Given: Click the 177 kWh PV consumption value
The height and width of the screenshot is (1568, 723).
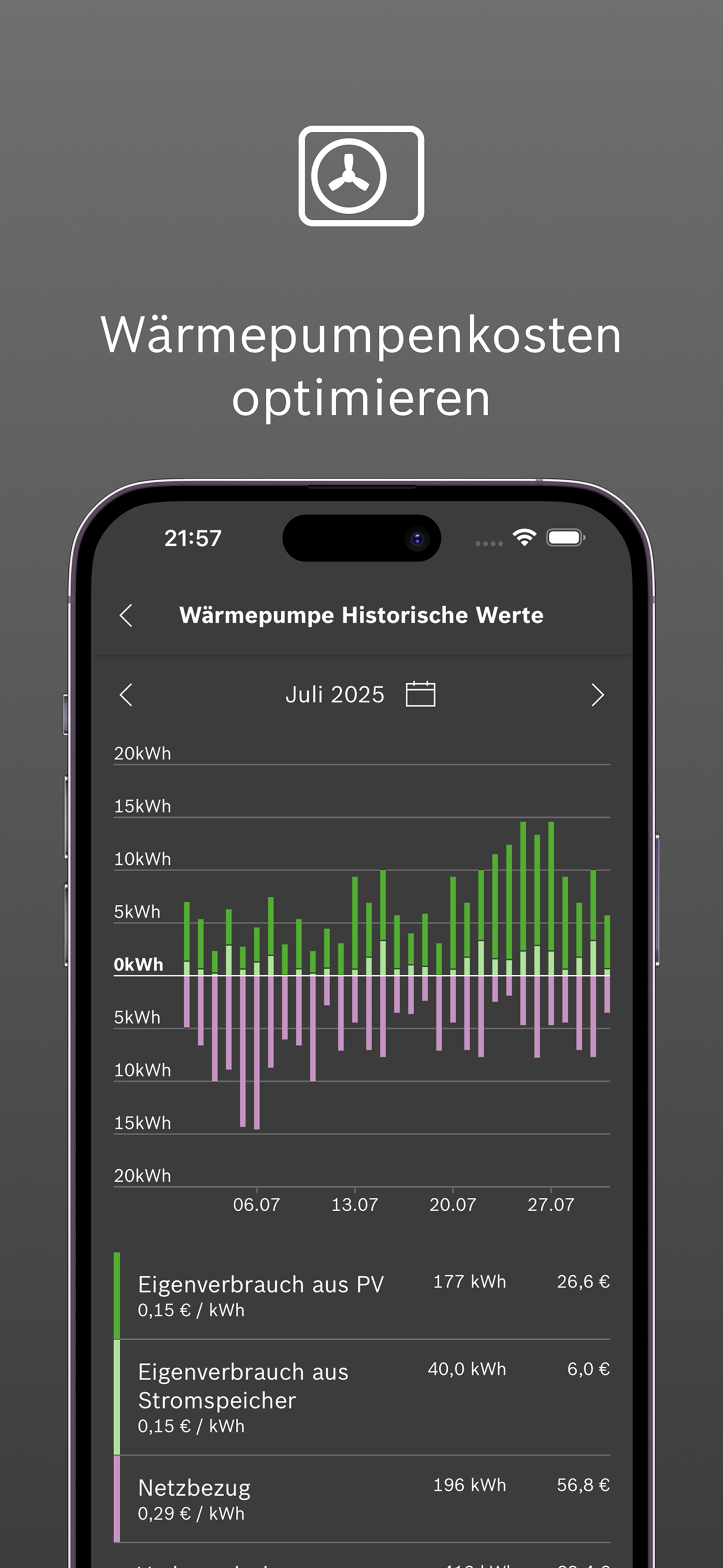Looking at the screenshot, I should pyautogui.click(x=469, y=1281).
